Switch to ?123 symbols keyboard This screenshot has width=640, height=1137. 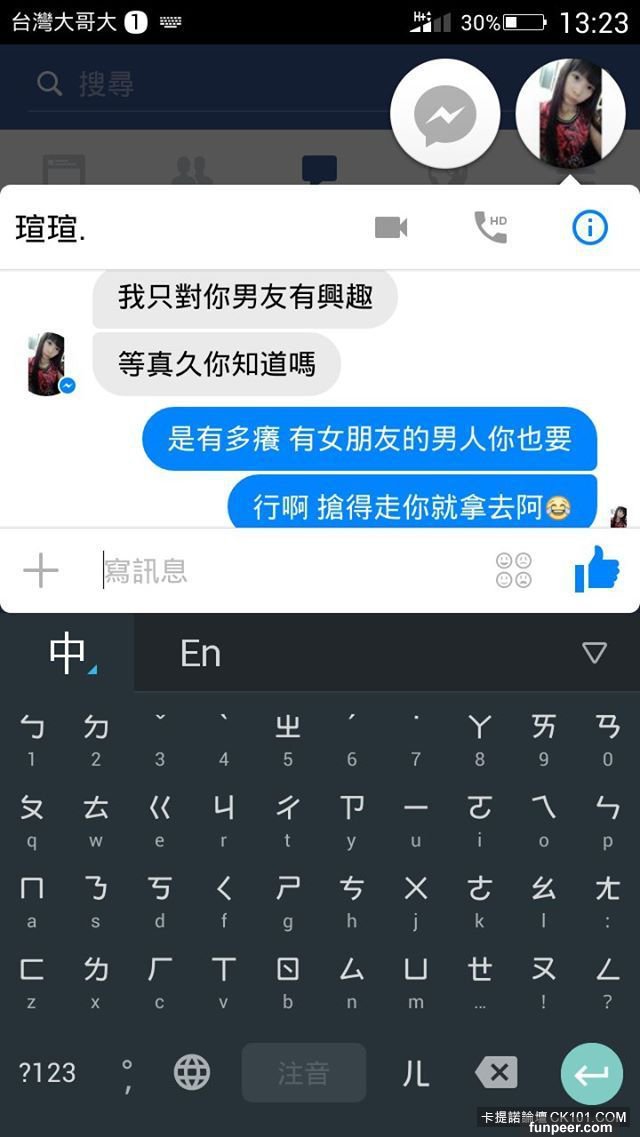[x=47, y=1073]
